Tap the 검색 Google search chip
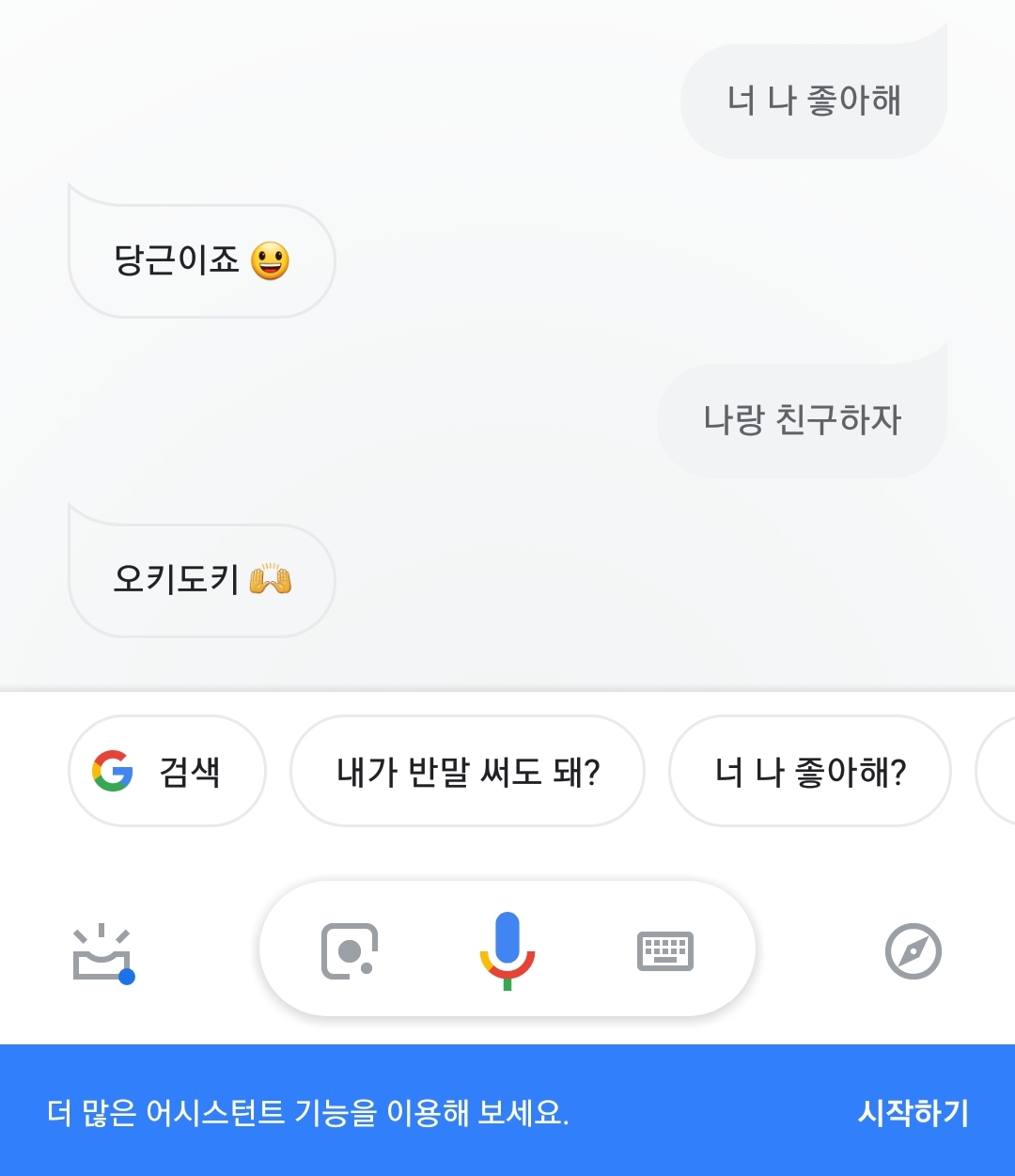 coord(167,772)
